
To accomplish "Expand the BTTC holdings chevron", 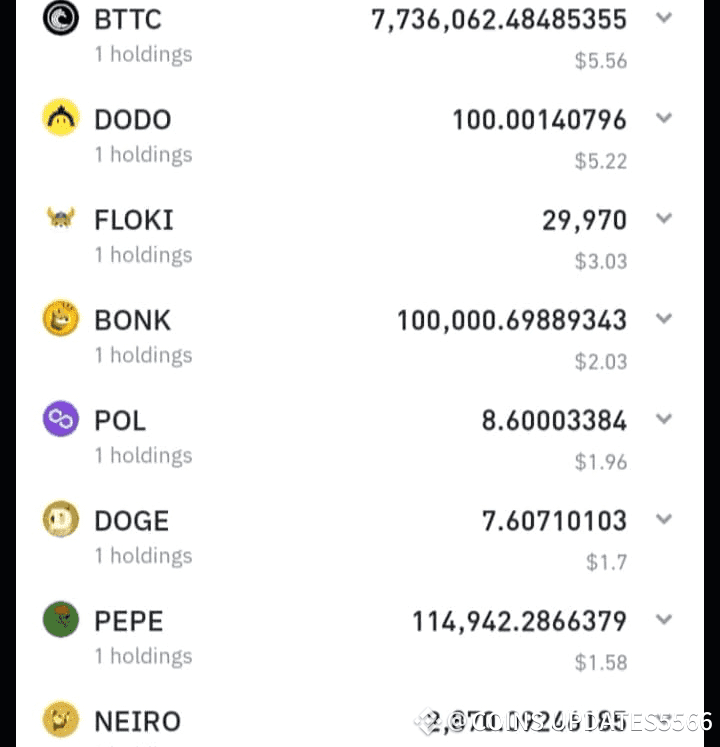I will (x=664, y=18).
